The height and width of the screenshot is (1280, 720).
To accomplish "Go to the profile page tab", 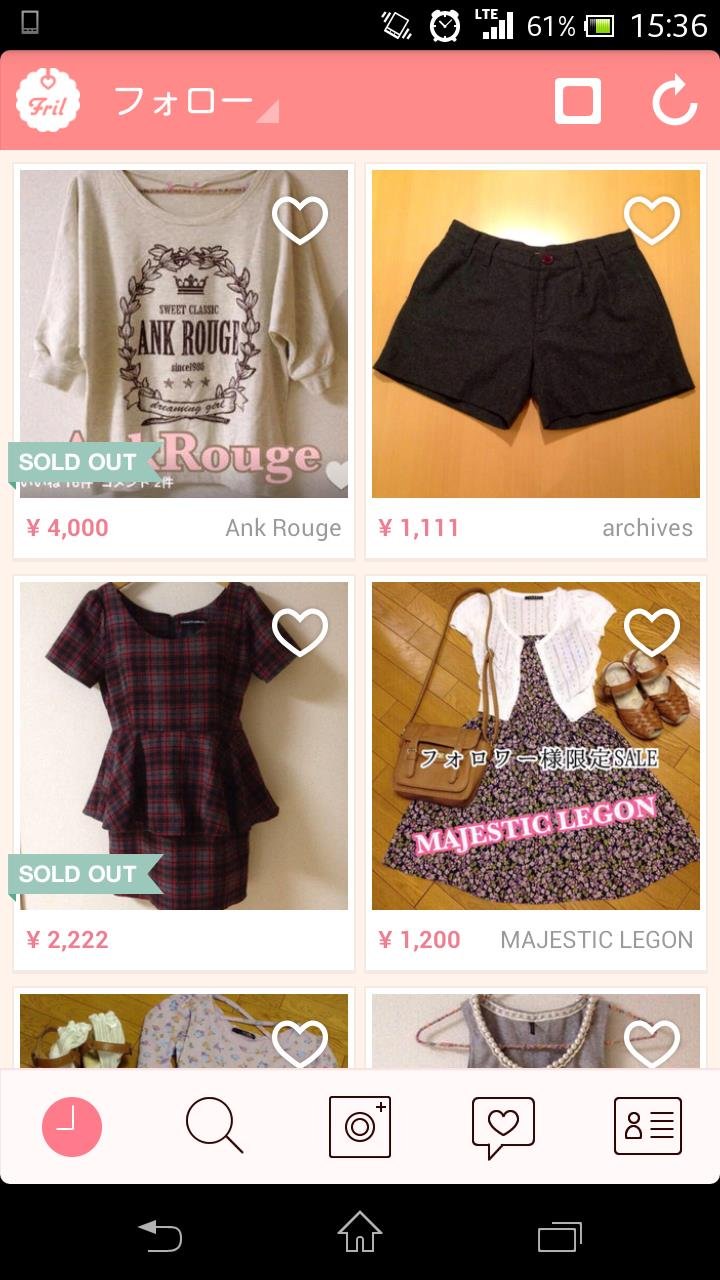I will 648,1127.
